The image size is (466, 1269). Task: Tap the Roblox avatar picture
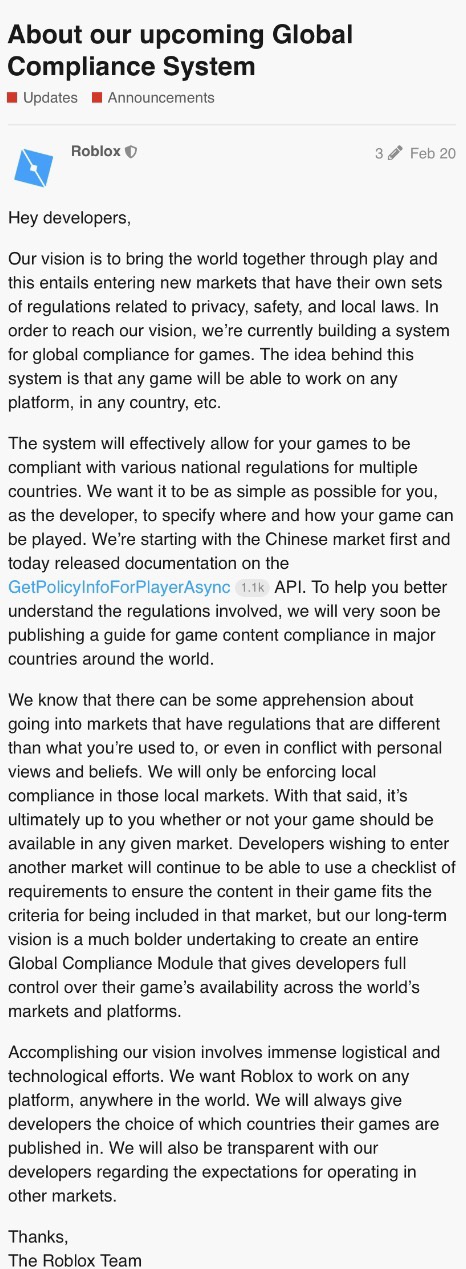(33, 167)
